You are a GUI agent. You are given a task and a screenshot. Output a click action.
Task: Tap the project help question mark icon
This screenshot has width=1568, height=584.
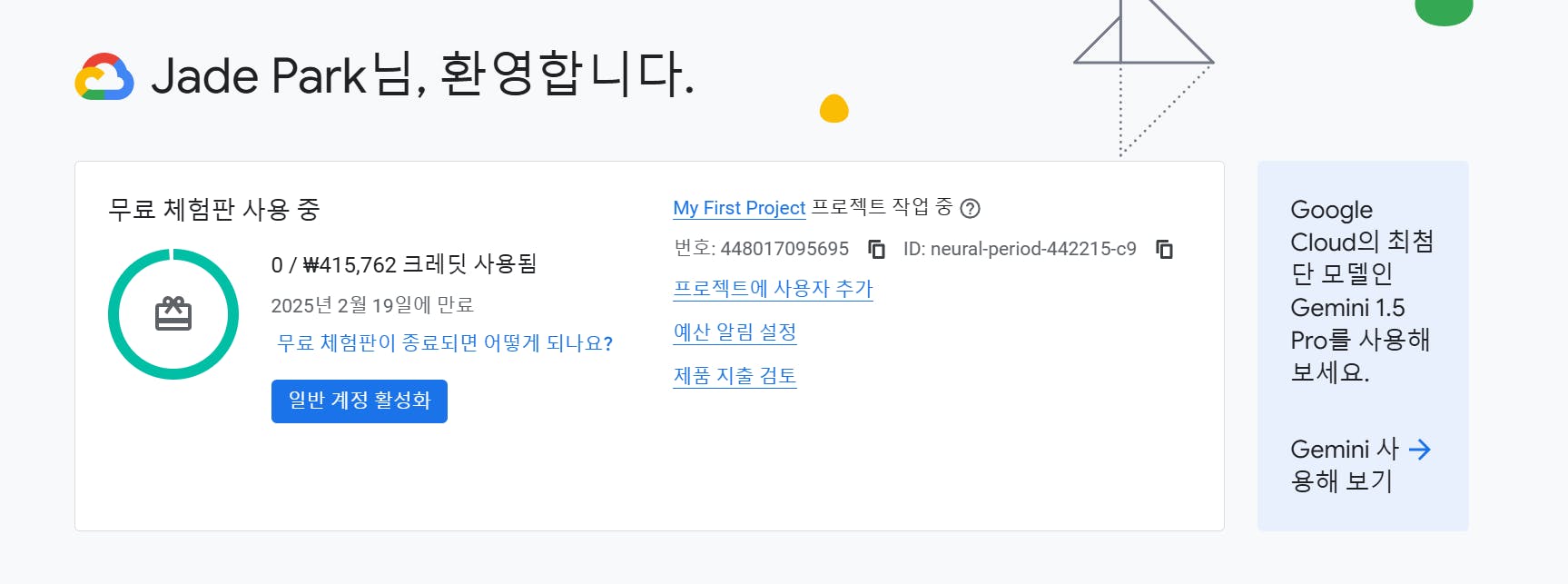coord(970,209)
